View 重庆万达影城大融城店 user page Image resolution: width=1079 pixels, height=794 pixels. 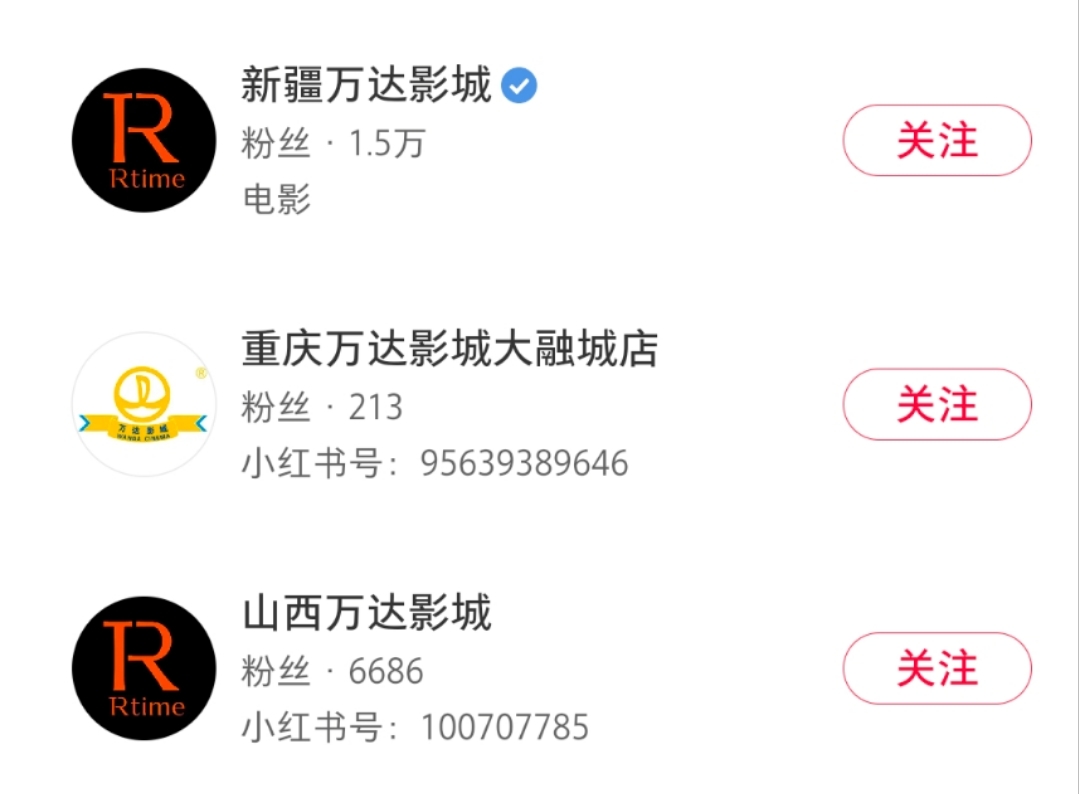(x=449, y=351)
